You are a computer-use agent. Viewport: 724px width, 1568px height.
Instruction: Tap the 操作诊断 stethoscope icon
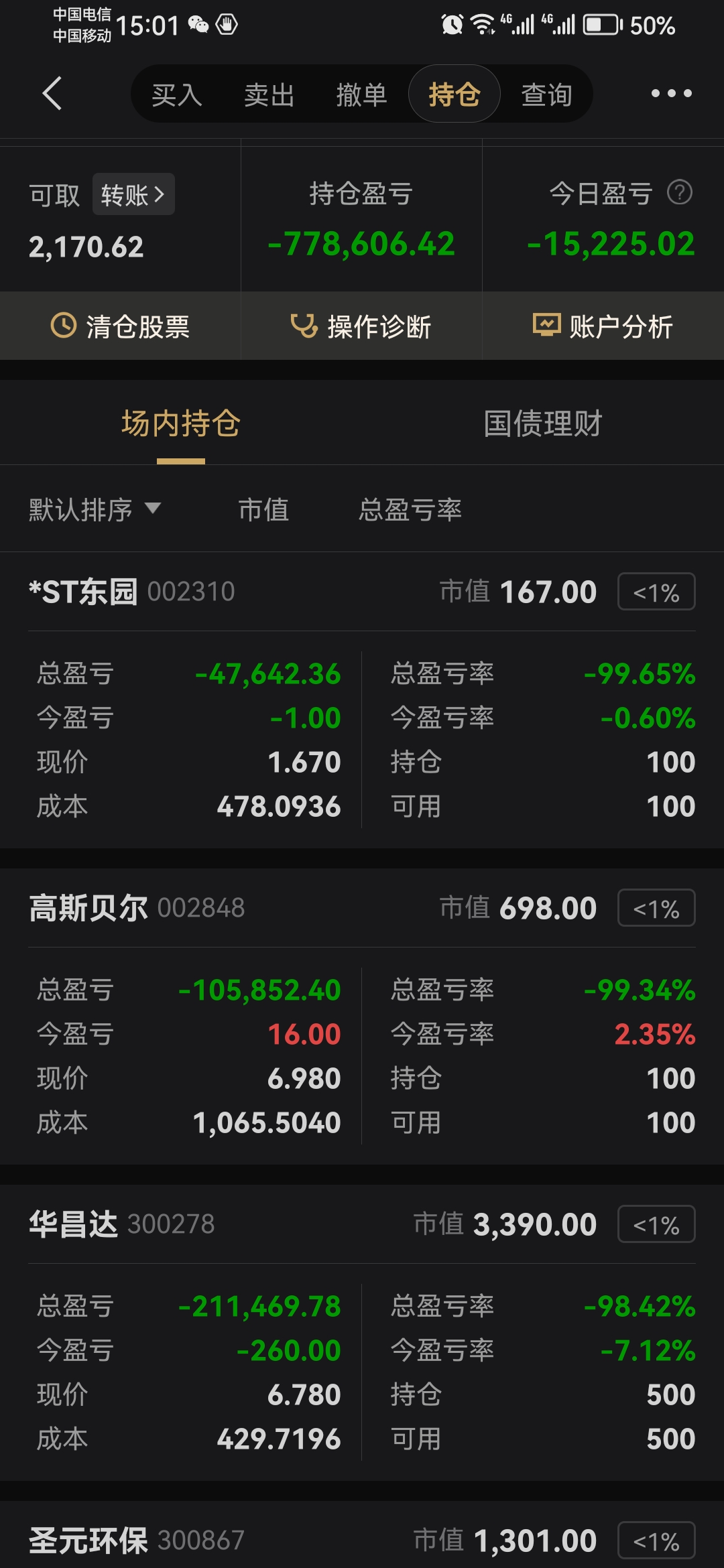304,326
